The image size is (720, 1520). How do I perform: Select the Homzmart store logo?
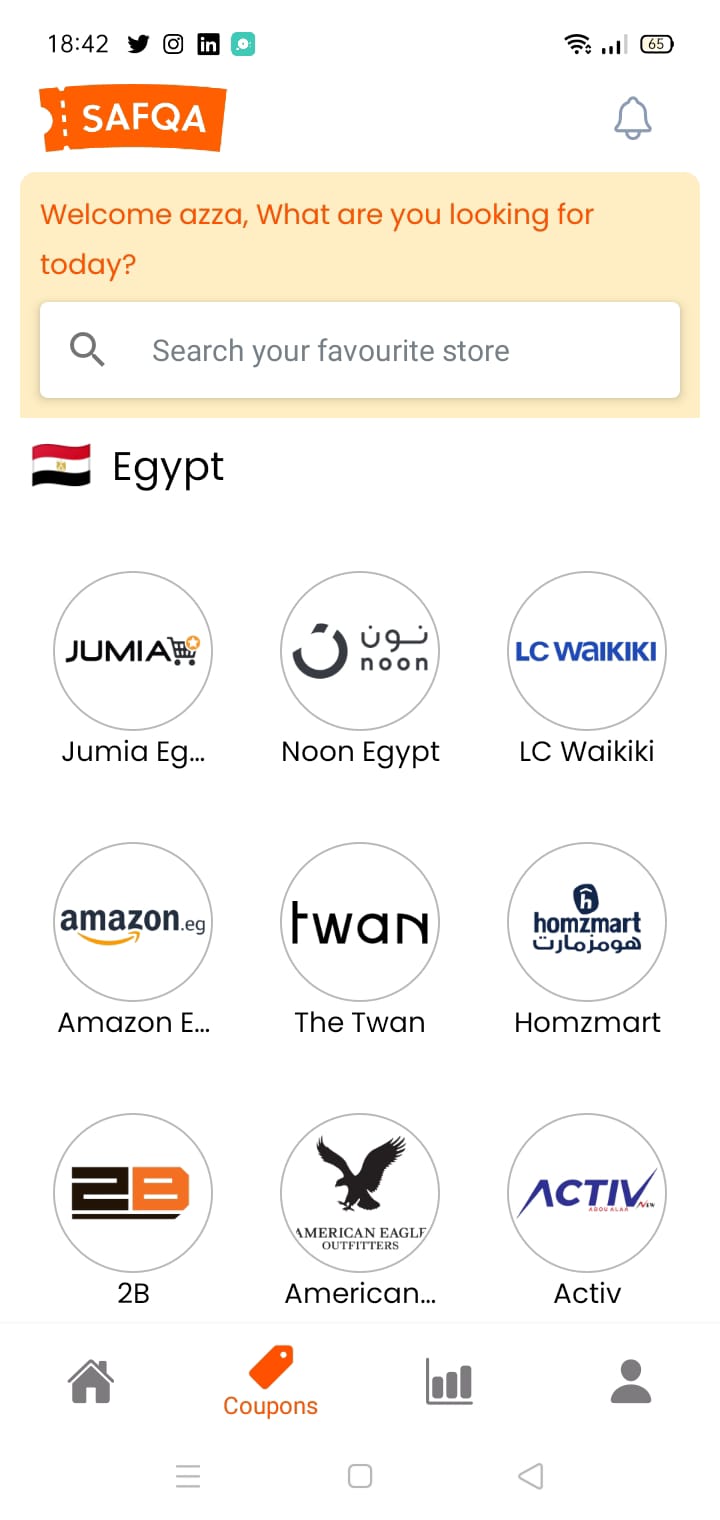coord(586,921)
